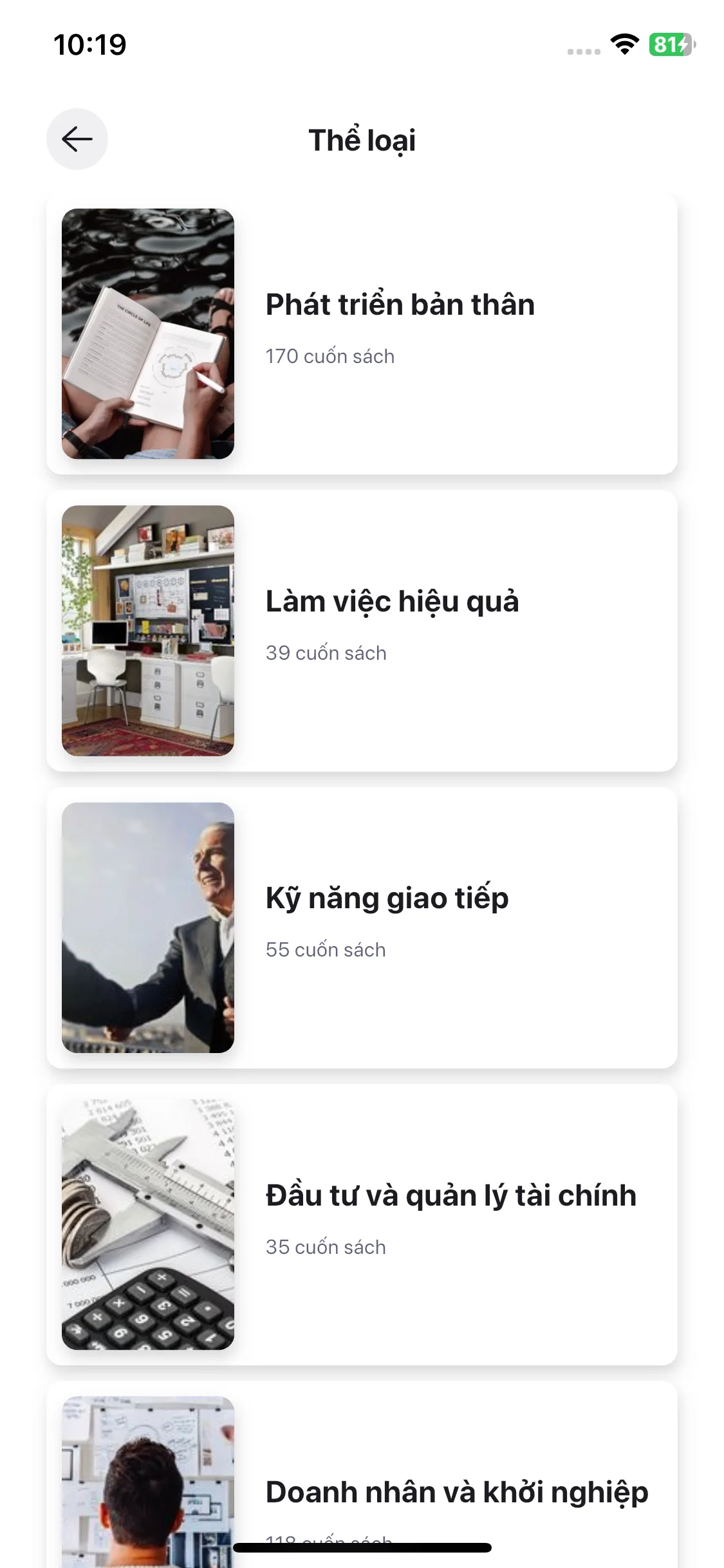Tap the home office desk thumbnail
724x1568 pixels.
(x=148, y=631)
